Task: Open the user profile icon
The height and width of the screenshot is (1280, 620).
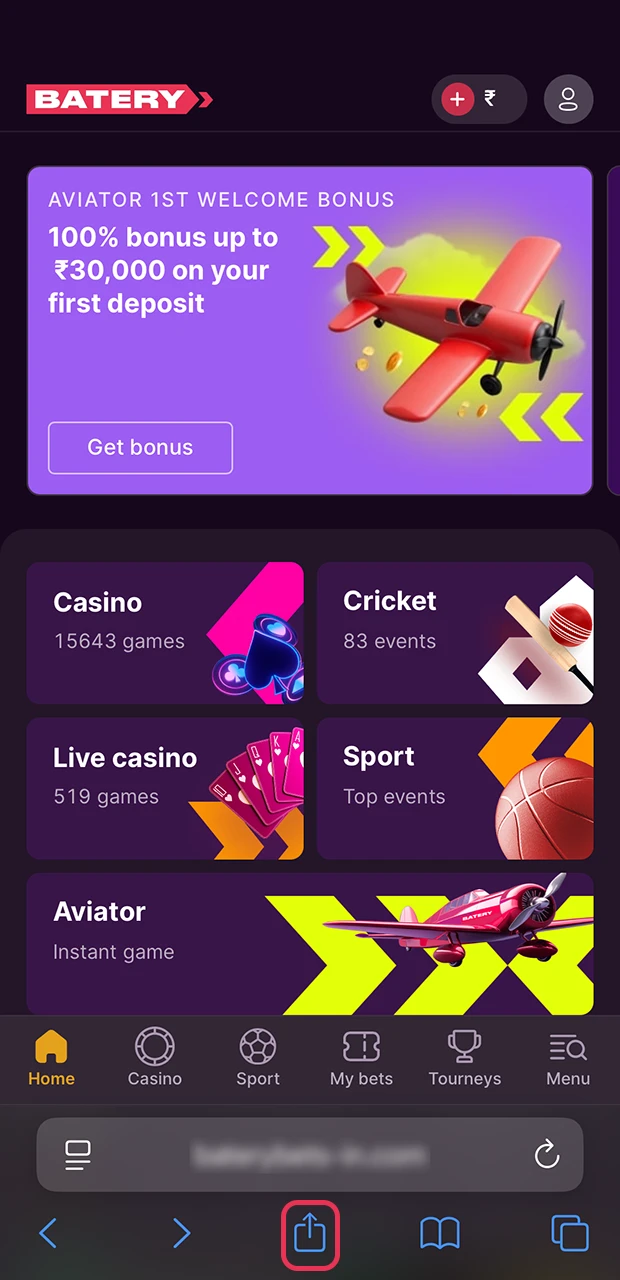Action: coord(568,99)
